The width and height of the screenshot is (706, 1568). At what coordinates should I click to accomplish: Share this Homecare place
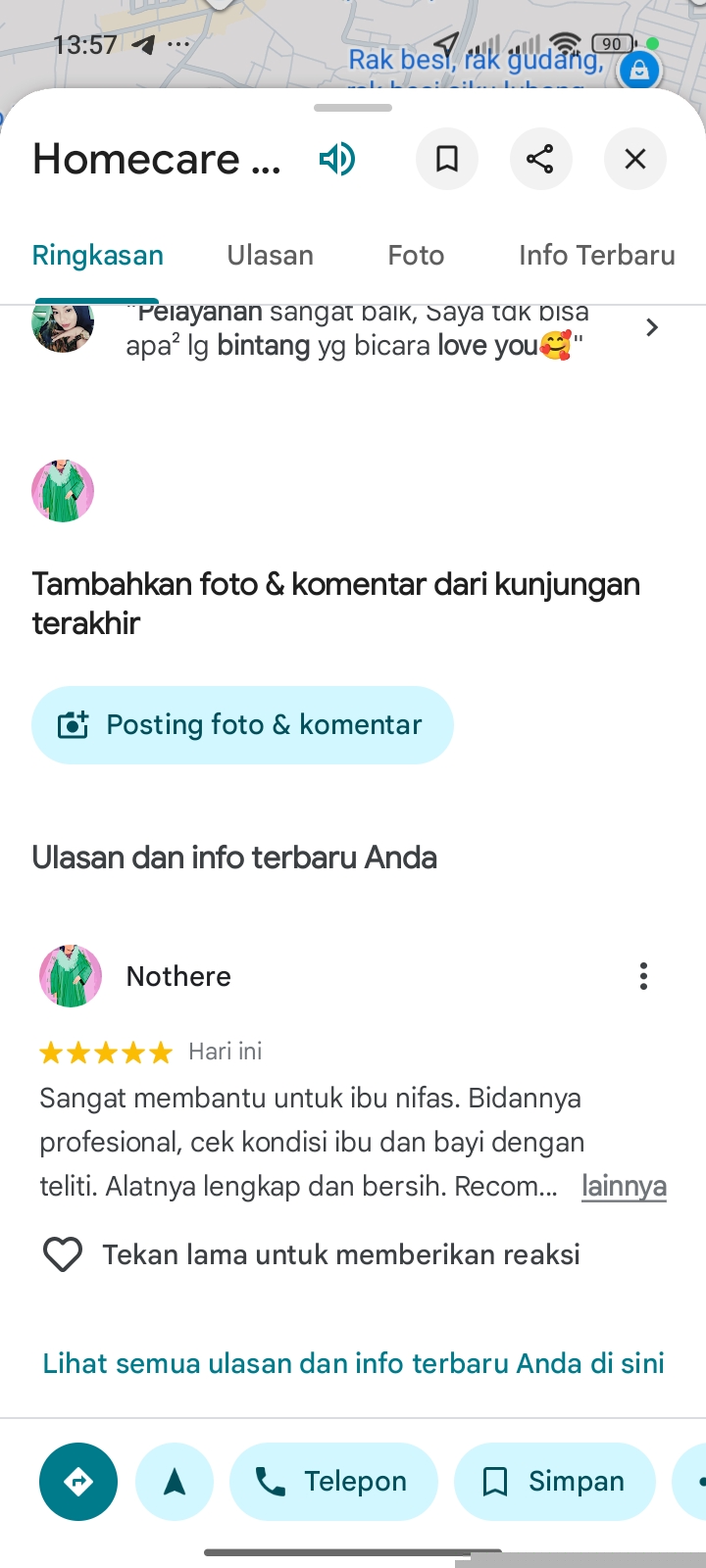pyautogui.click(x=540, y=159)
